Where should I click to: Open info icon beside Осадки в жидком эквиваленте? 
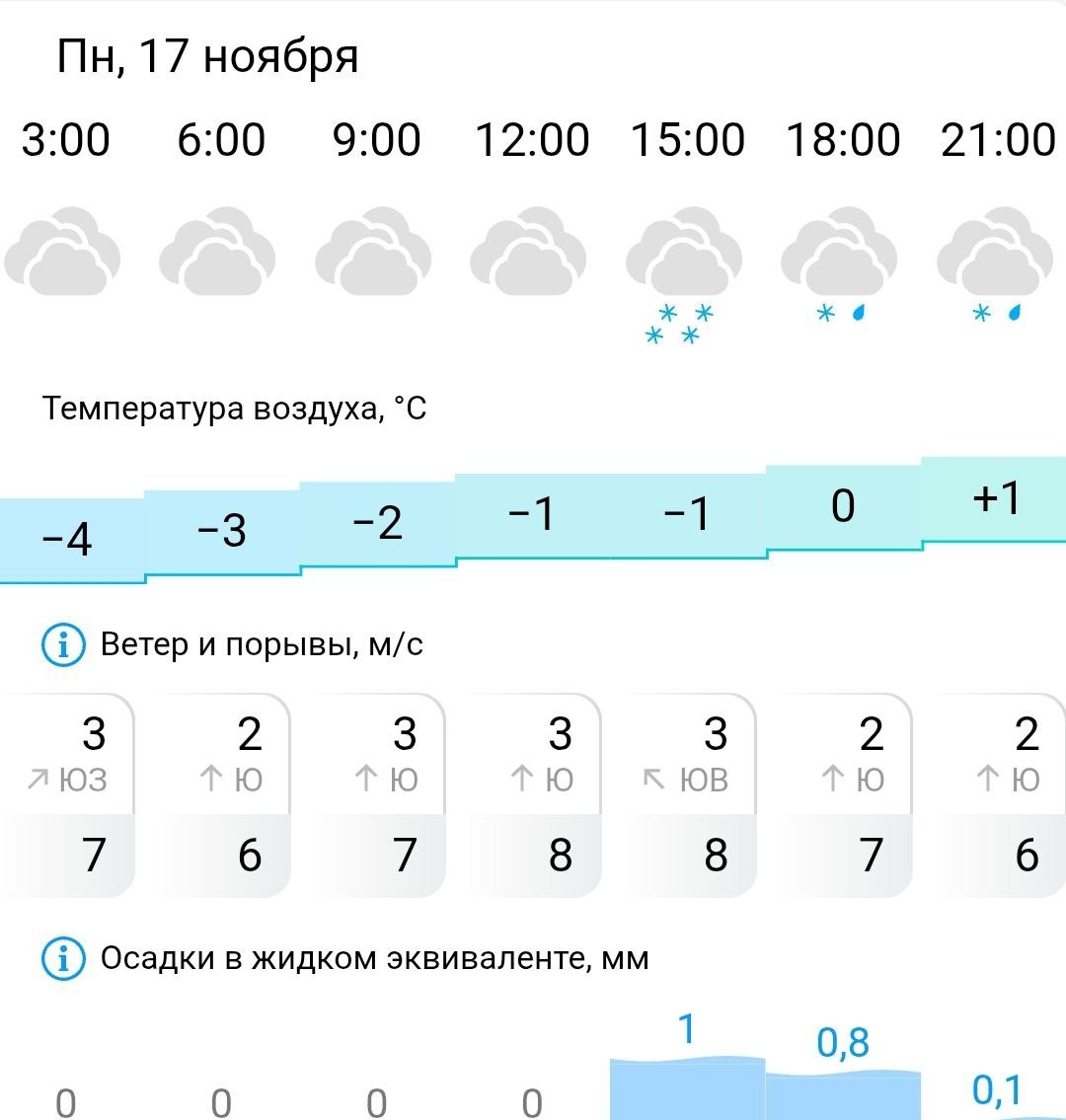(63, 958)
